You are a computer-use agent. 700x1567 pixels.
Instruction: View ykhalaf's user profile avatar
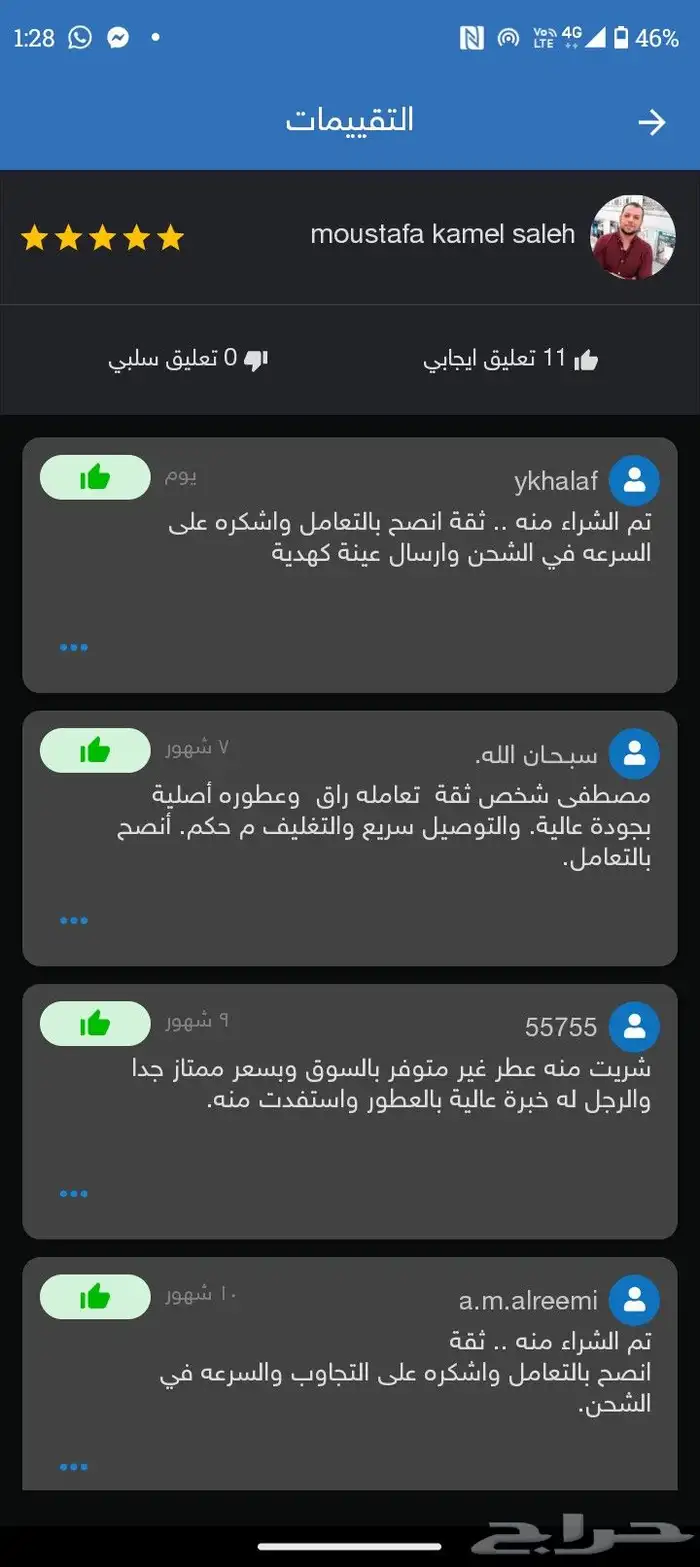(634, 480)
